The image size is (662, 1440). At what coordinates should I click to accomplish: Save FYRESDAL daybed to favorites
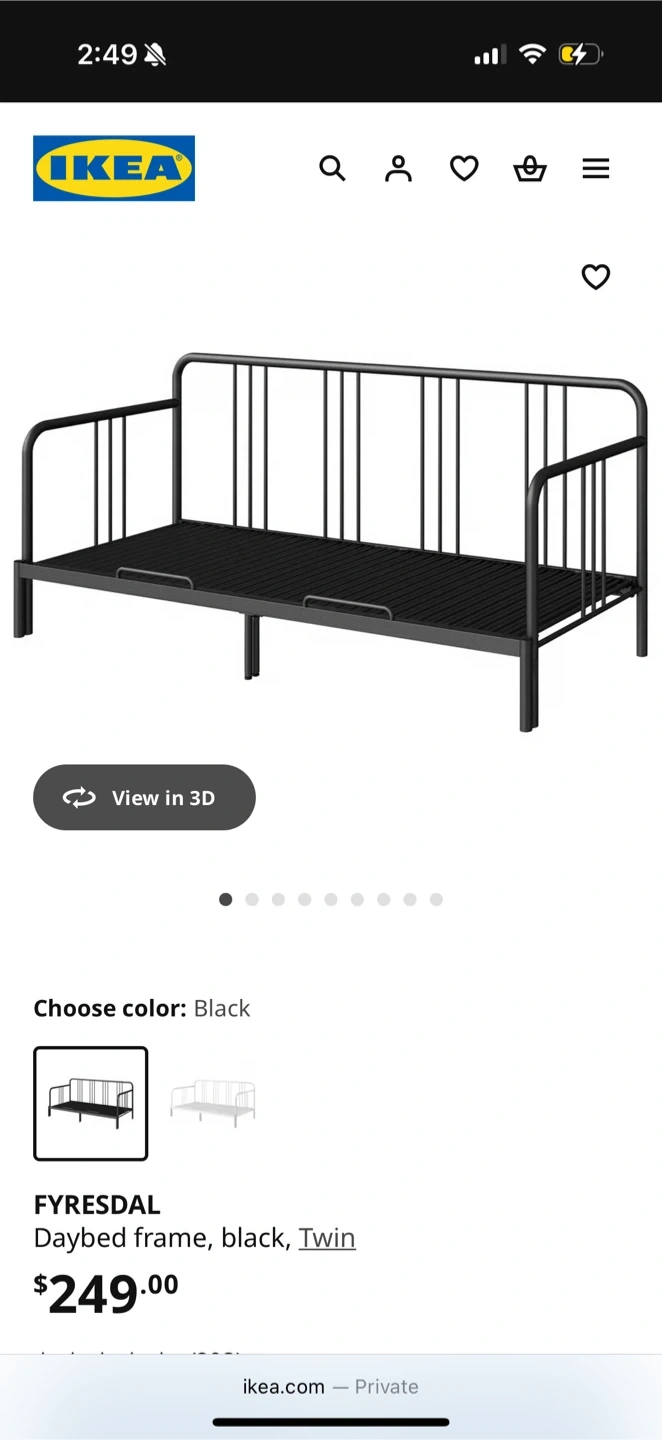click(x=596, y=277)
